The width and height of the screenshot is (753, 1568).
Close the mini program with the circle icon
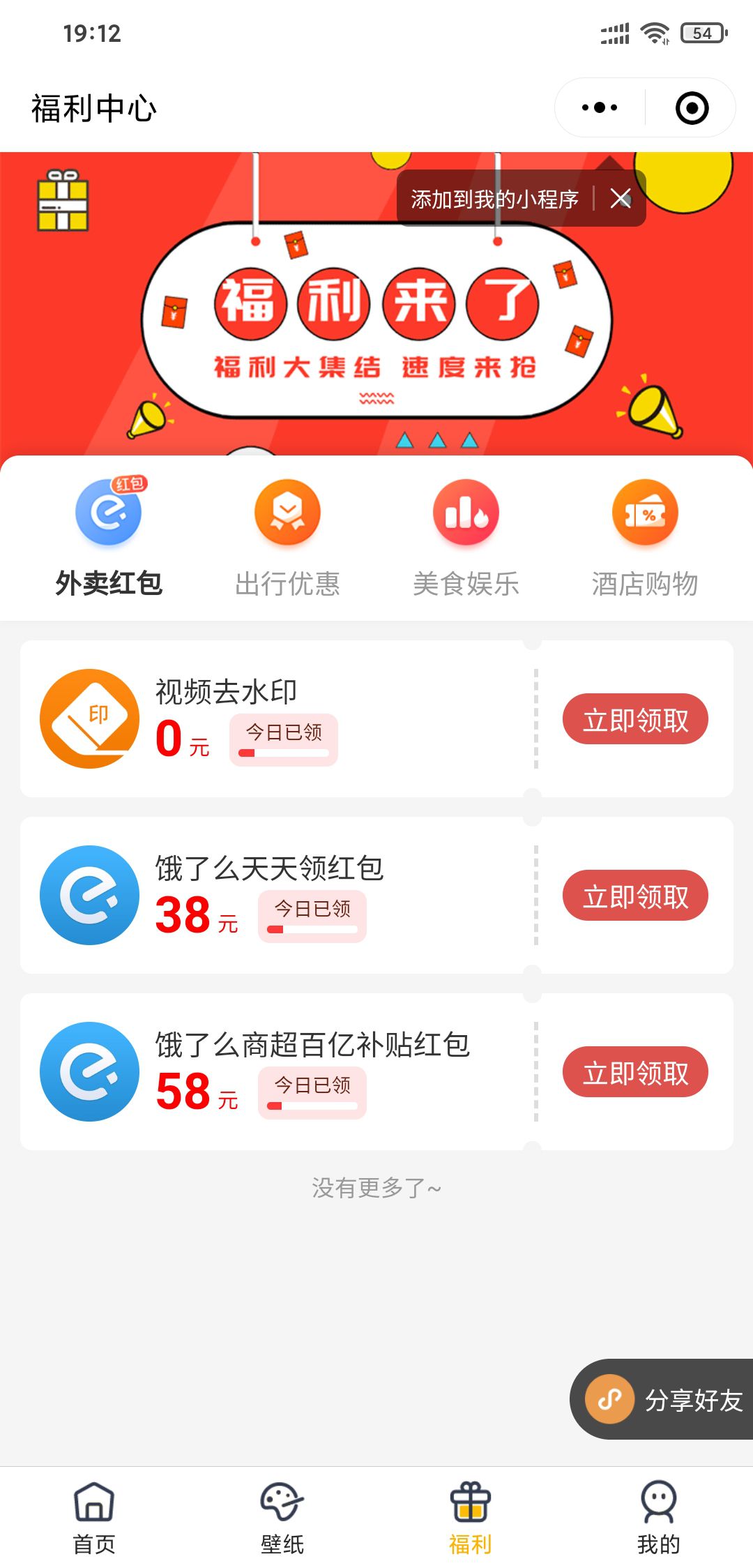click(x=692, y=108)
